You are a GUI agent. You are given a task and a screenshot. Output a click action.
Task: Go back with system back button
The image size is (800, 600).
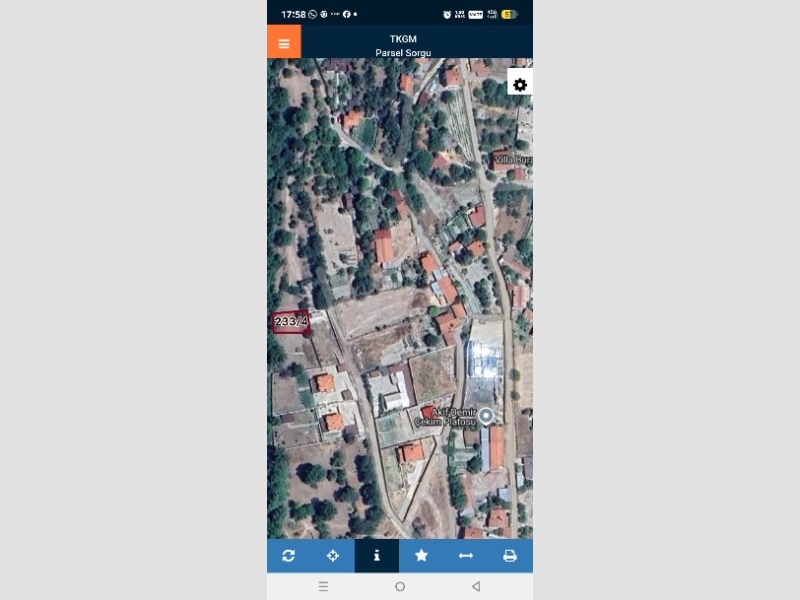(x=476, y=586)
